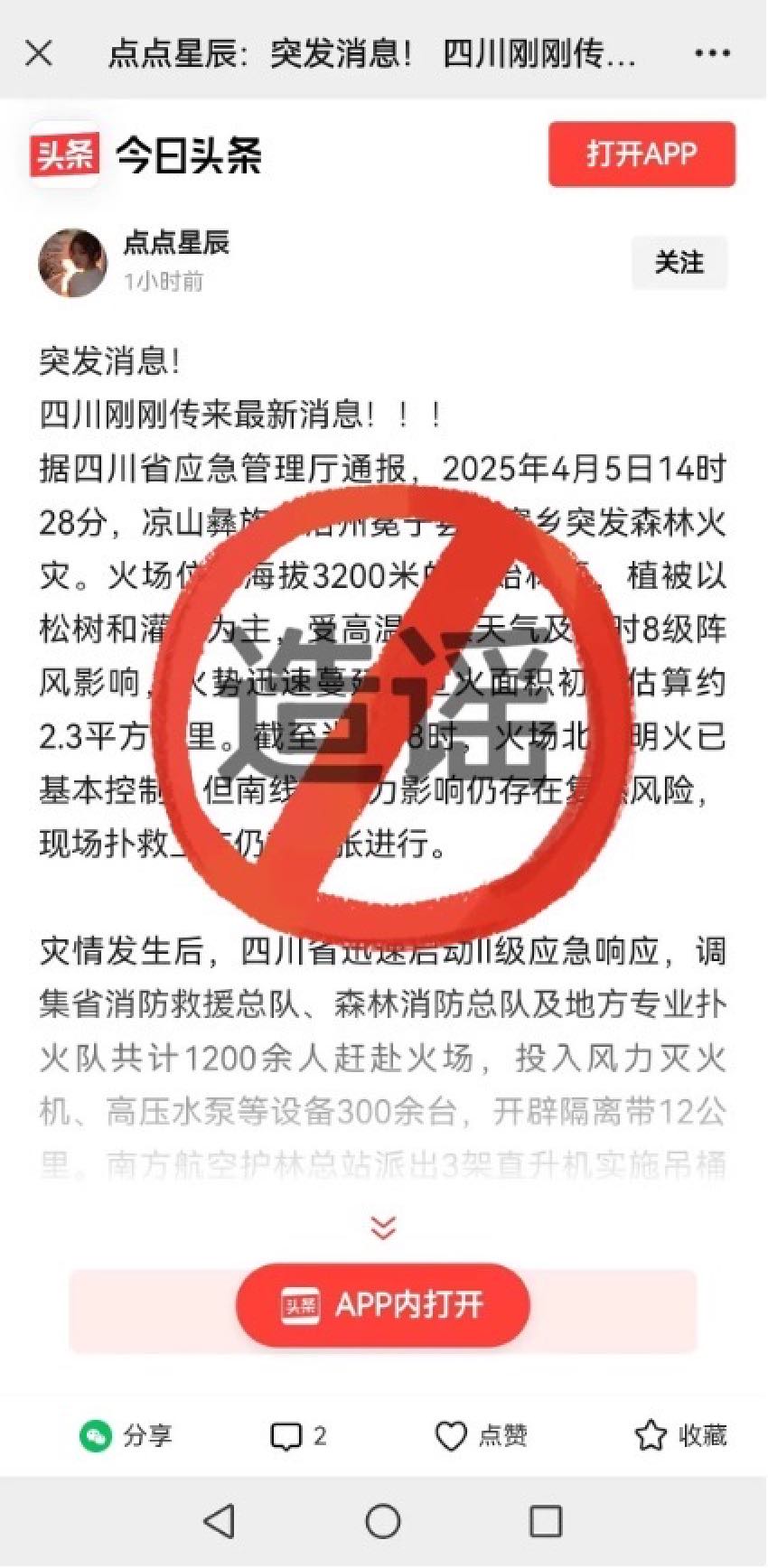This screenshot has height=1568, width=768.
Task: Expand the full article with the double chevron
Action: coord(383,1227)
